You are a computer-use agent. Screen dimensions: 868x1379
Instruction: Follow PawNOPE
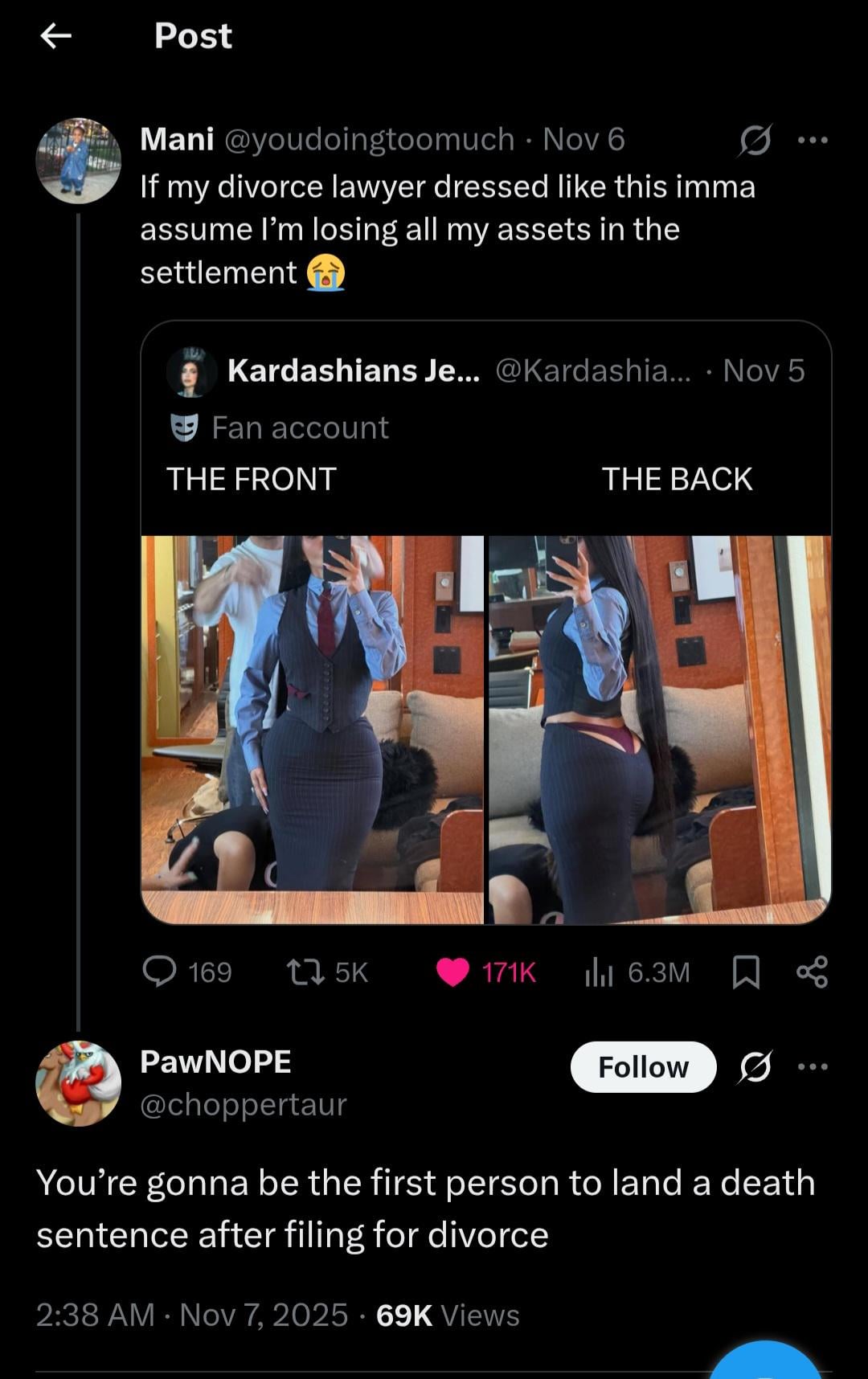(x=643, y=1066)
